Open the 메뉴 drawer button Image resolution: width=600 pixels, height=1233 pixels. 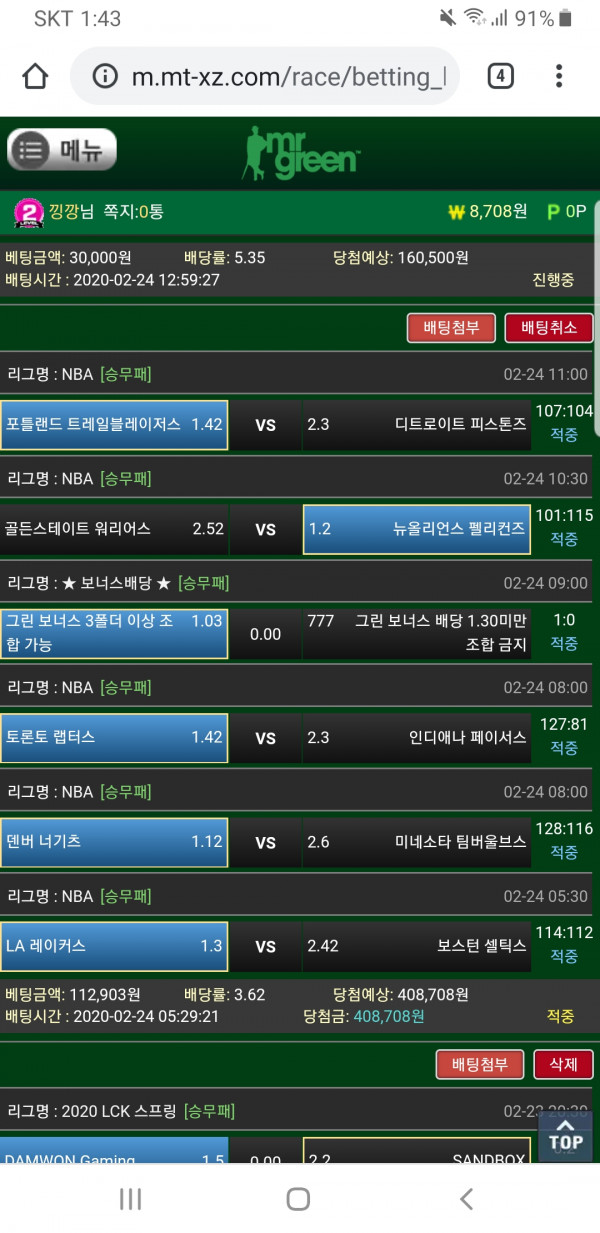[x=62, y=150]
